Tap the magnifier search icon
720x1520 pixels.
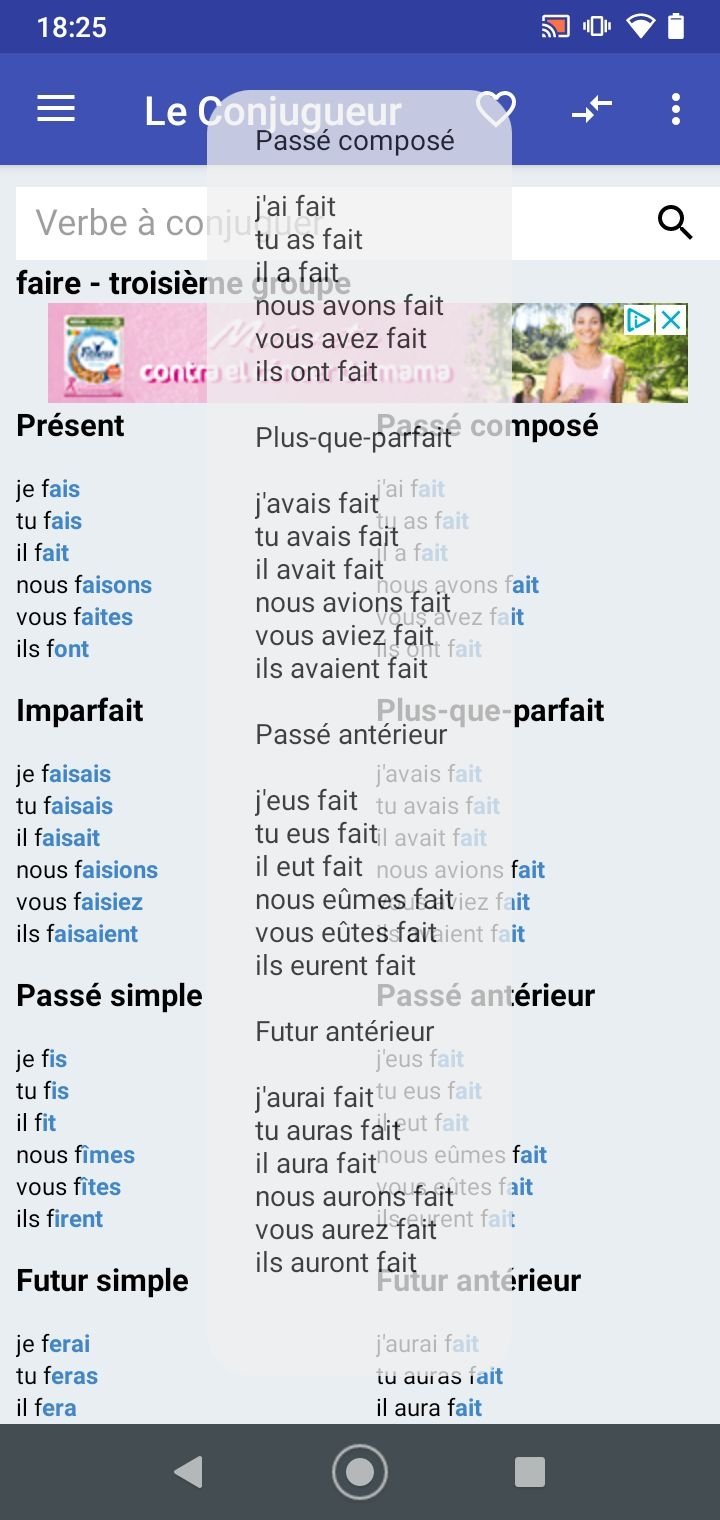click(x=676, y=223)
